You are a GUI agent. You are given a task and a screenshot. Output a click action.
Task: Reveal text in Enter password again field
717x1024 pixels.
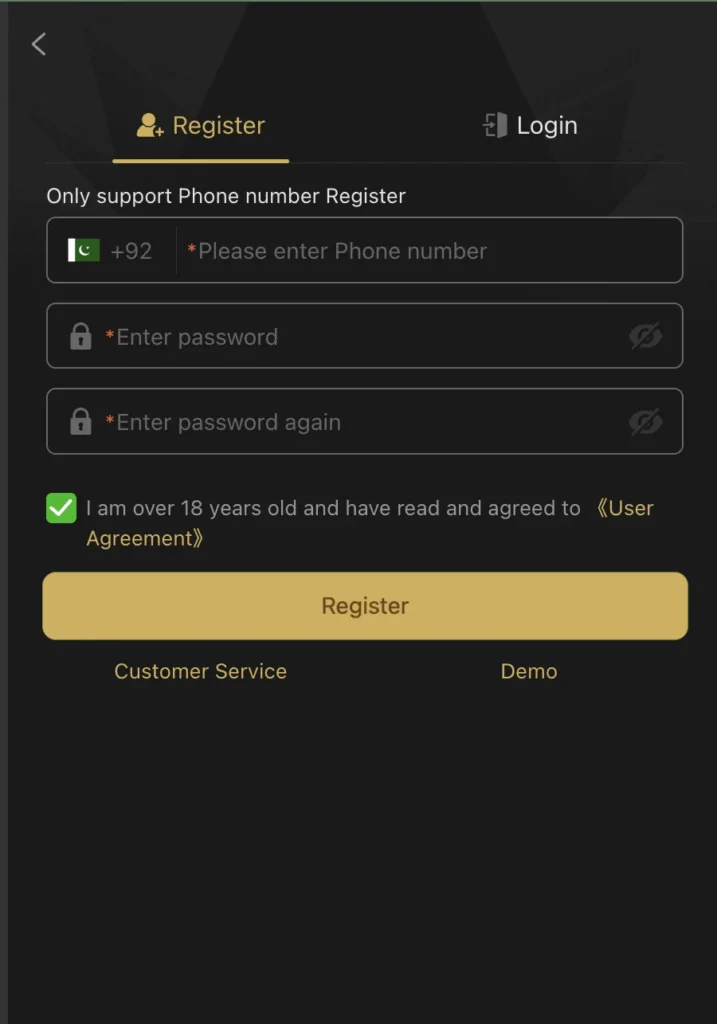(646, 423)
